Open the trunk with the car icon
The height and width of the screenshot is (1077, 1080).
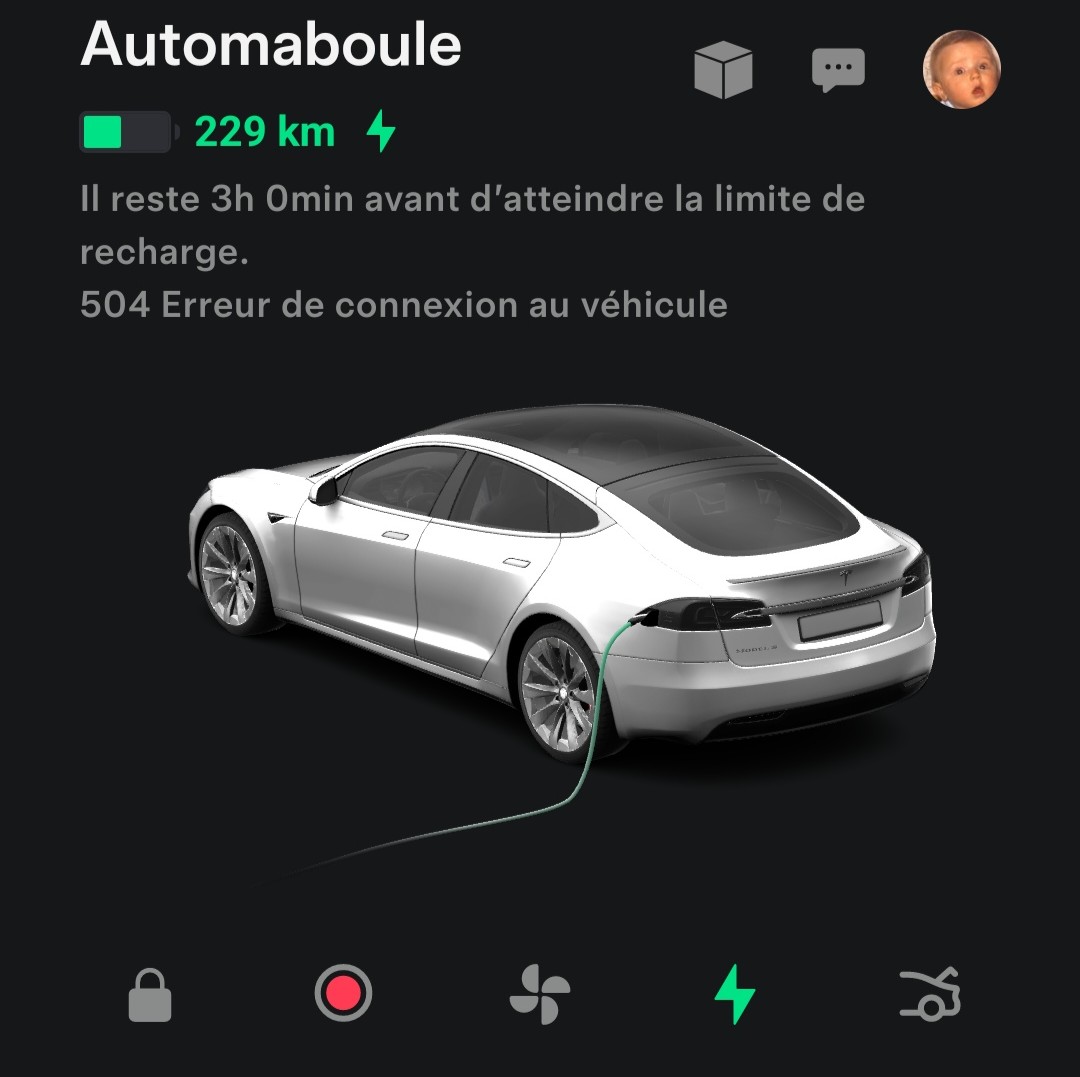[930, 994]
